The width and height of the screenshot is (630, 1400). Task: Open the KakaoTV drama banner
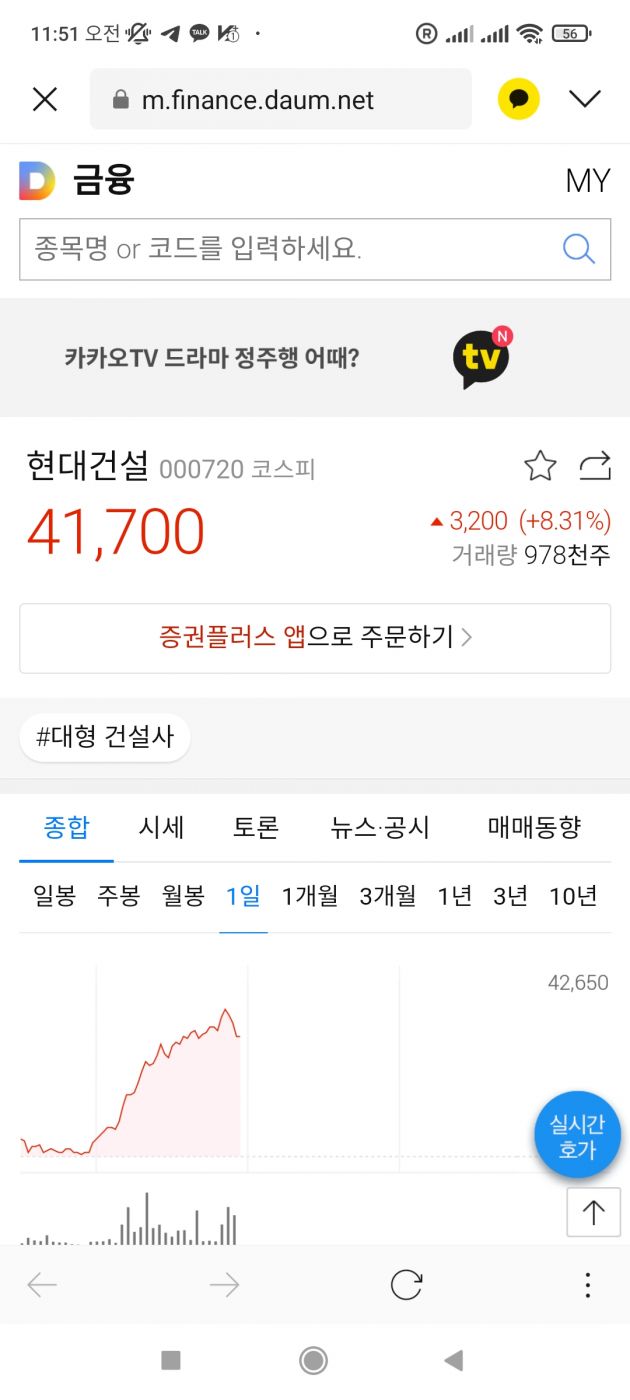pos(314,357)
